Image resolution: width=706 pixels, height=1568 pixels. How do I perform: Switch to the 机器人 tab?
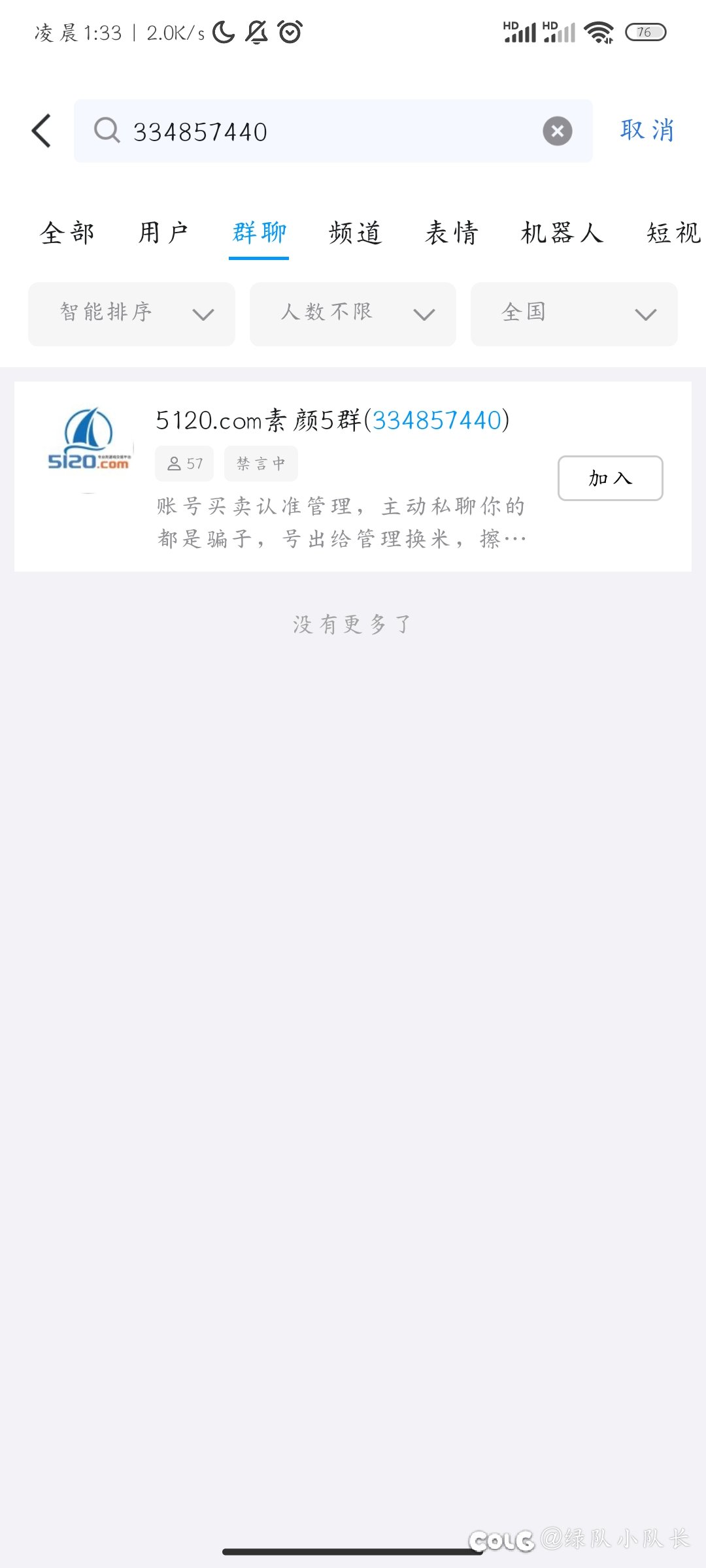[x=562, y=233]
